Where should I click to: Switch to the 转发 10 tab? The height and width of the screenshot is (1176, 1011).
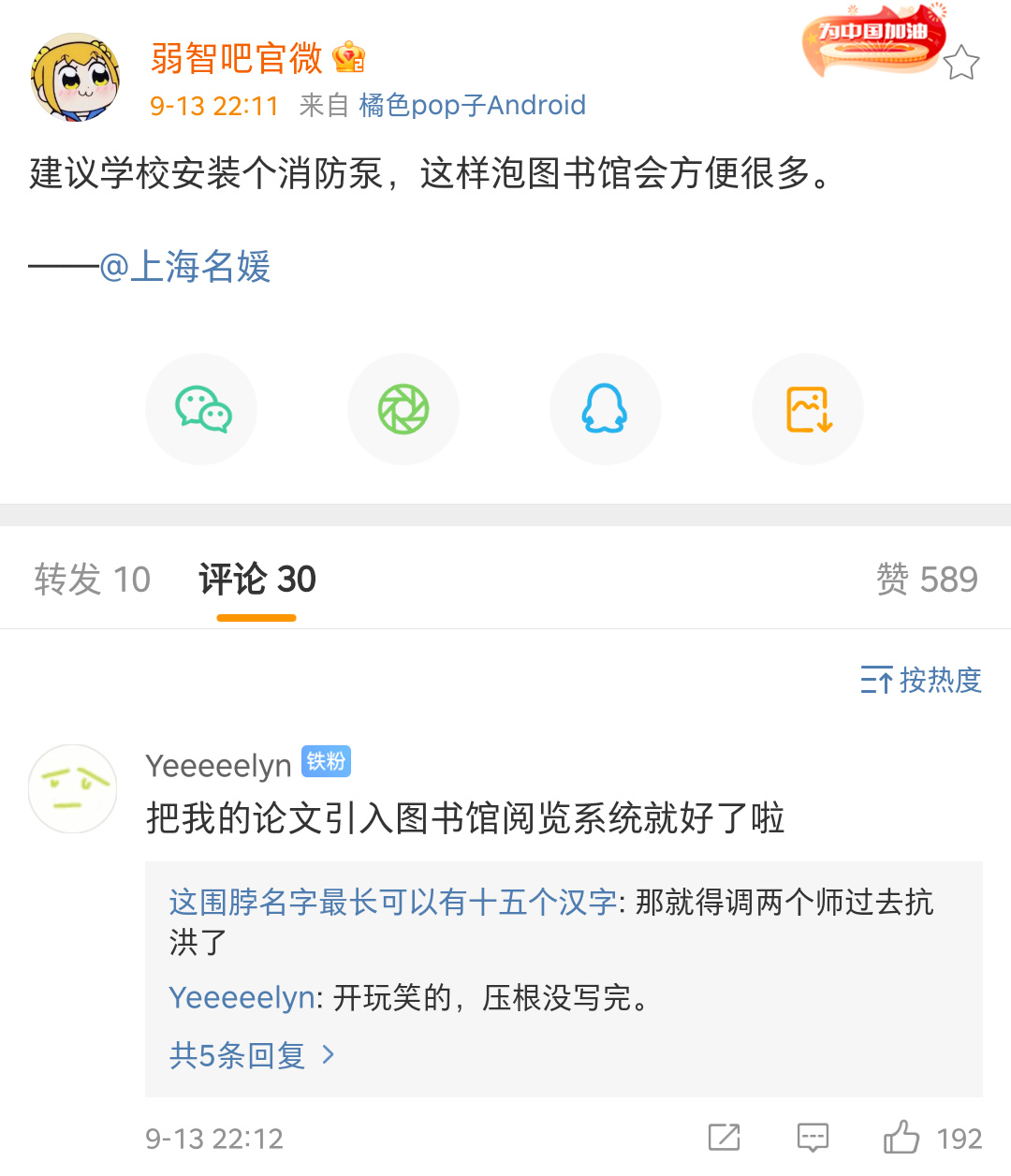pyautogui.click(x=92, y=580)
